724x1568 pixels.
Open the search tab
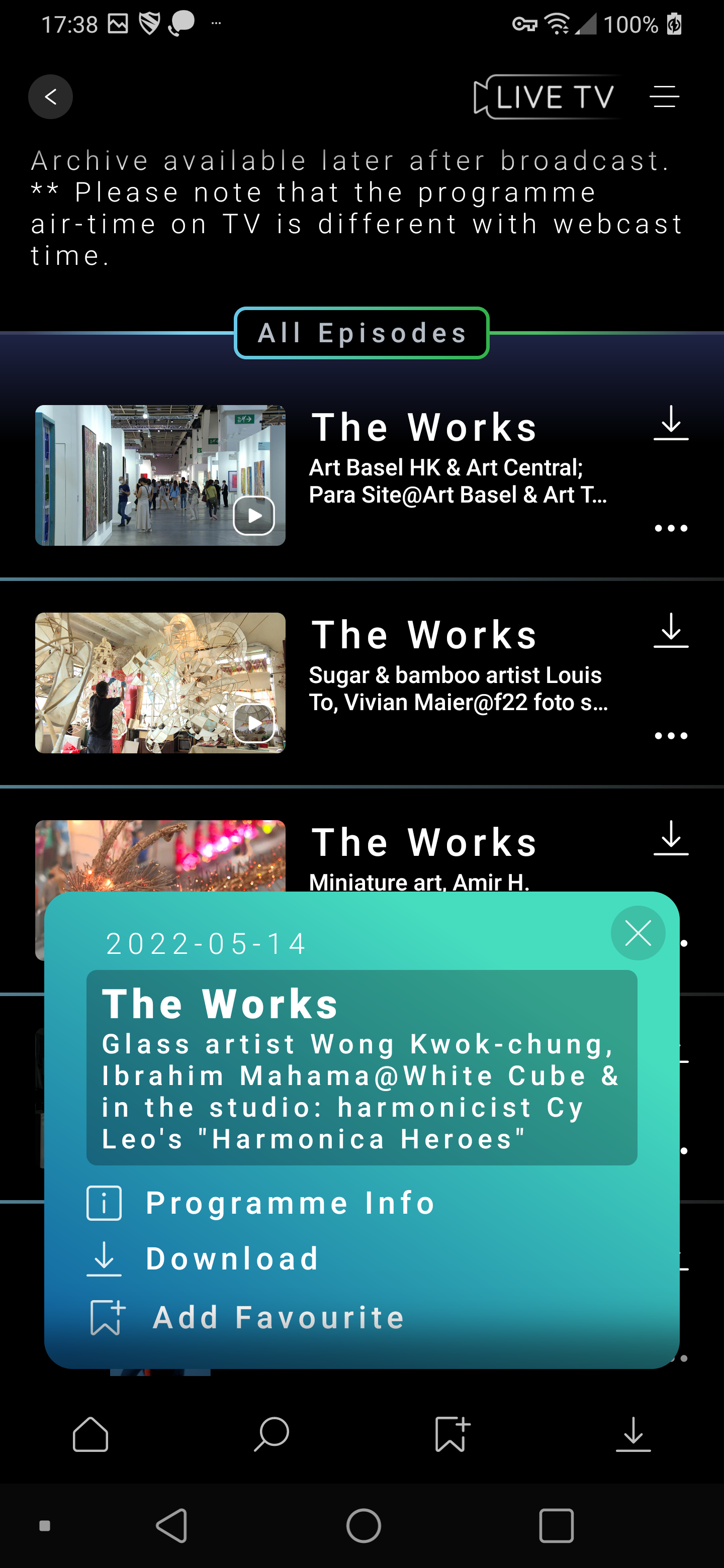click(x=271, y=1435)
